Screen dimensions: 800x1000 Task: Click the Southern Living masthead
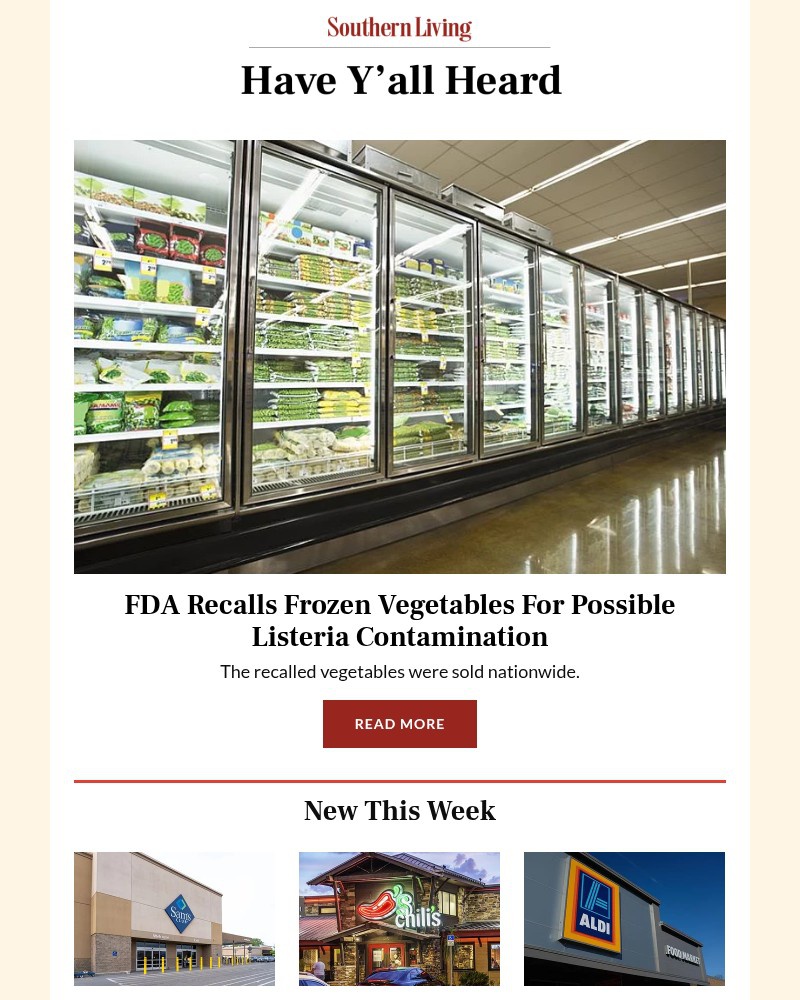tap(400, 28)
